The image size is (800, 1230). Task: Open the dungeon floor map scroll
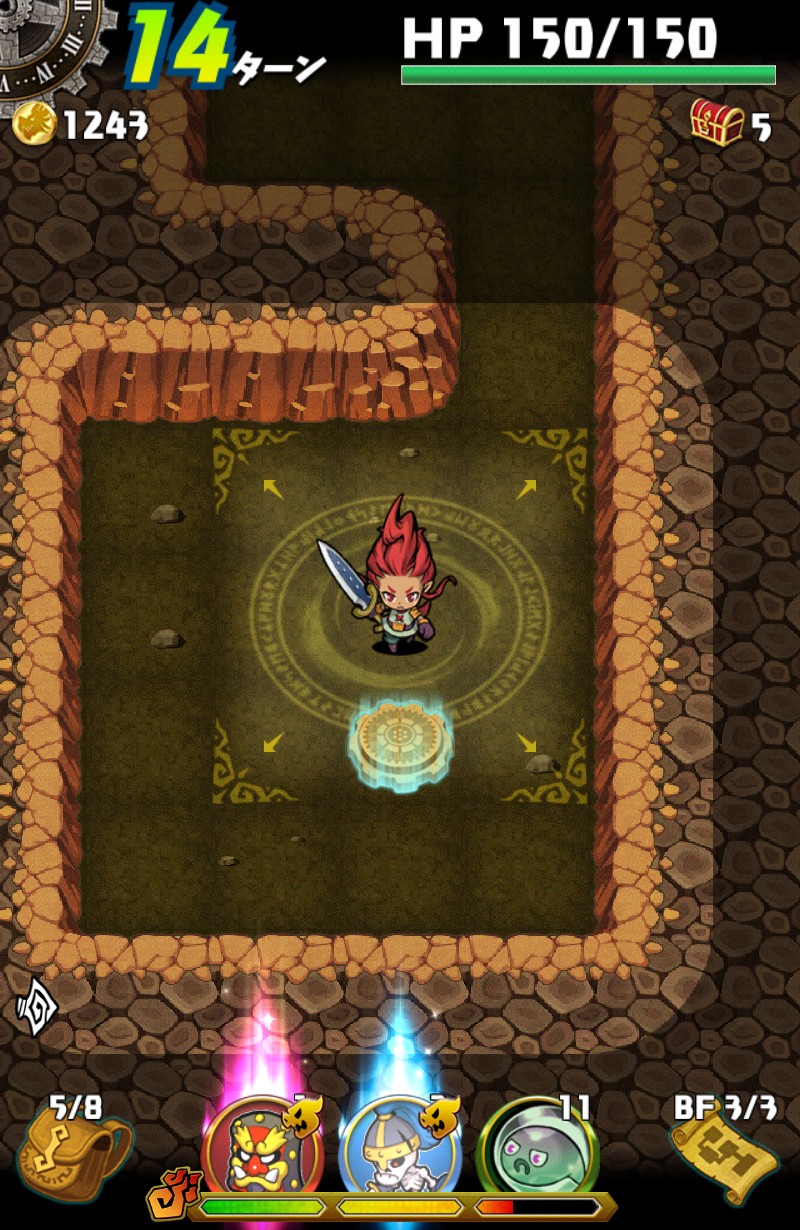point(726,1158)
